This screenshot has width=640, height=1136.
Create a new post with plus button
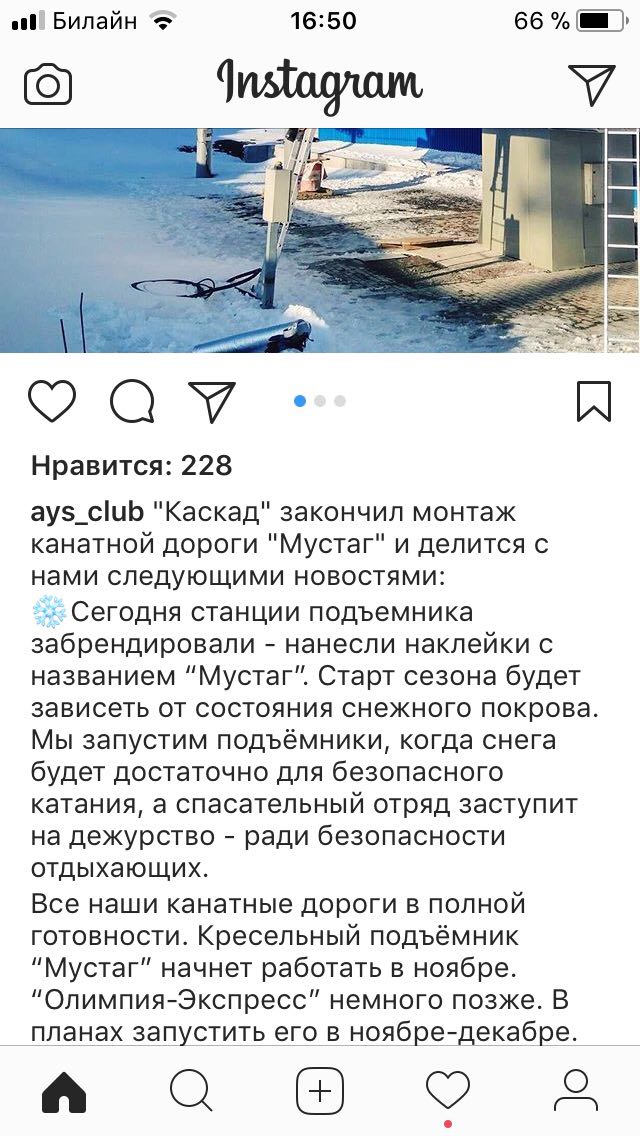coord(320,1091)
